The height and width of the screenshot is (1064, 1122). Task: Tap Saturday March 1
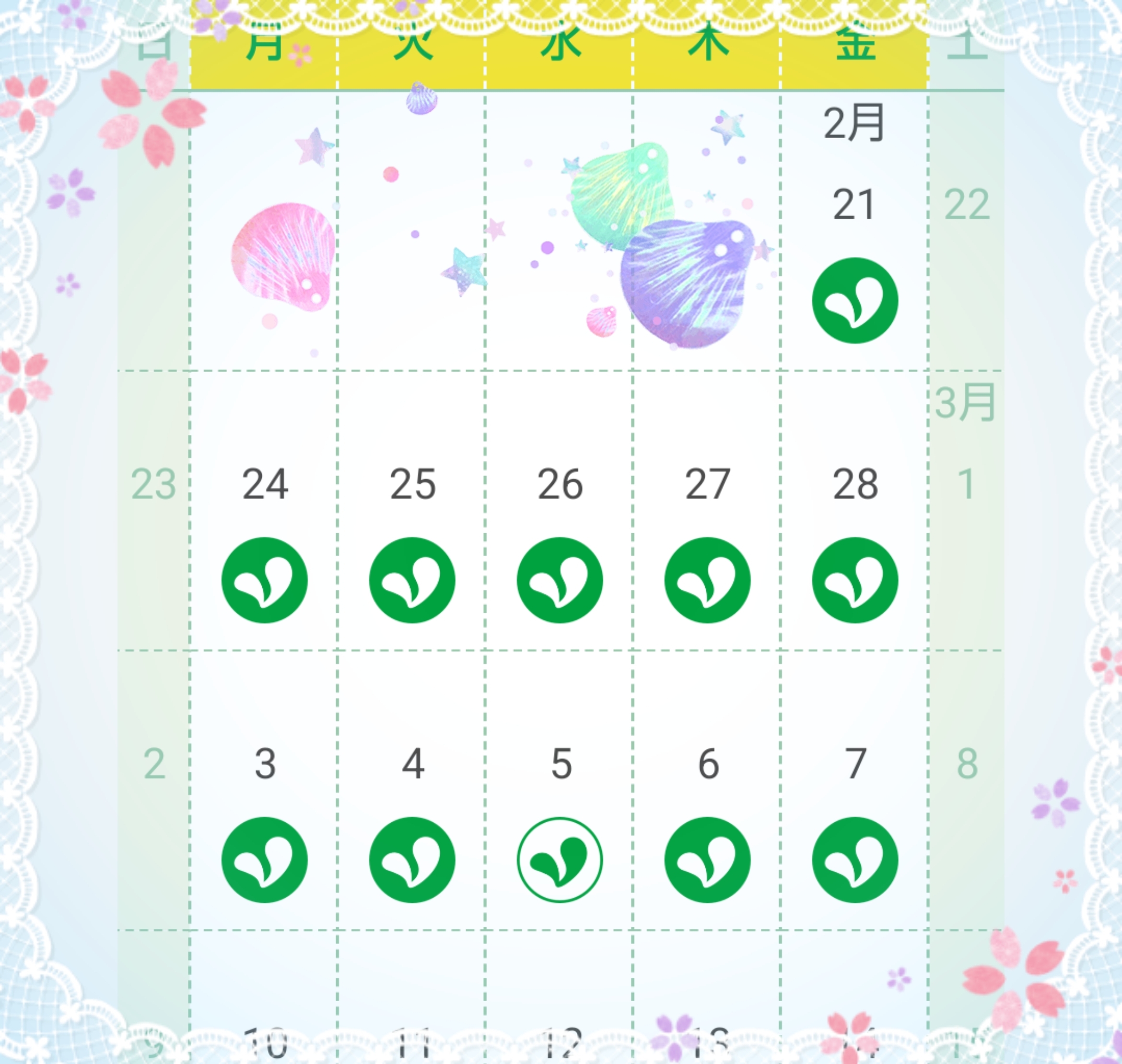966,511
